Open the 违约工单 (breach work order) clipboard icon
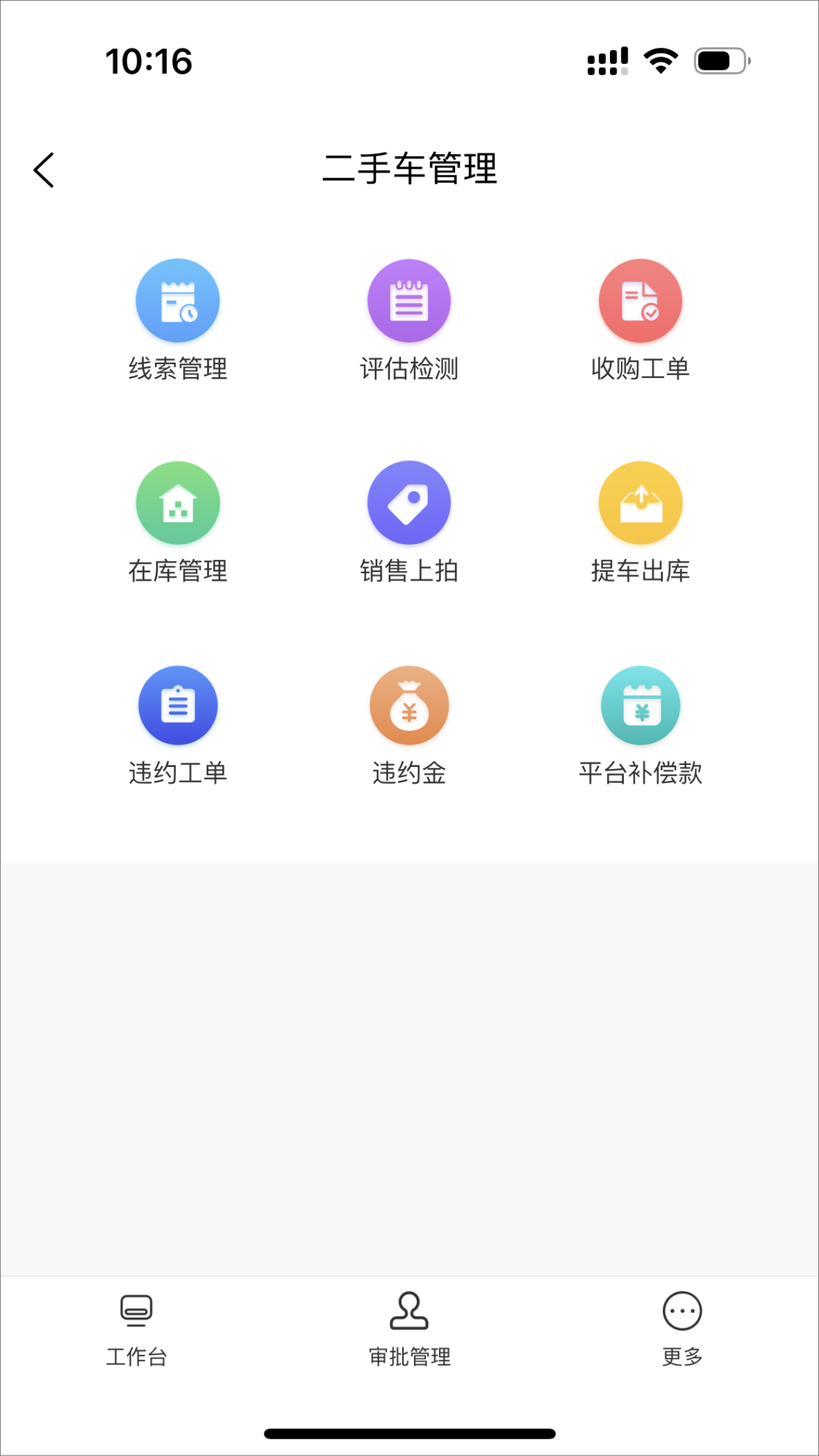This screenshot has height=1456, width=819. (177, 704)
